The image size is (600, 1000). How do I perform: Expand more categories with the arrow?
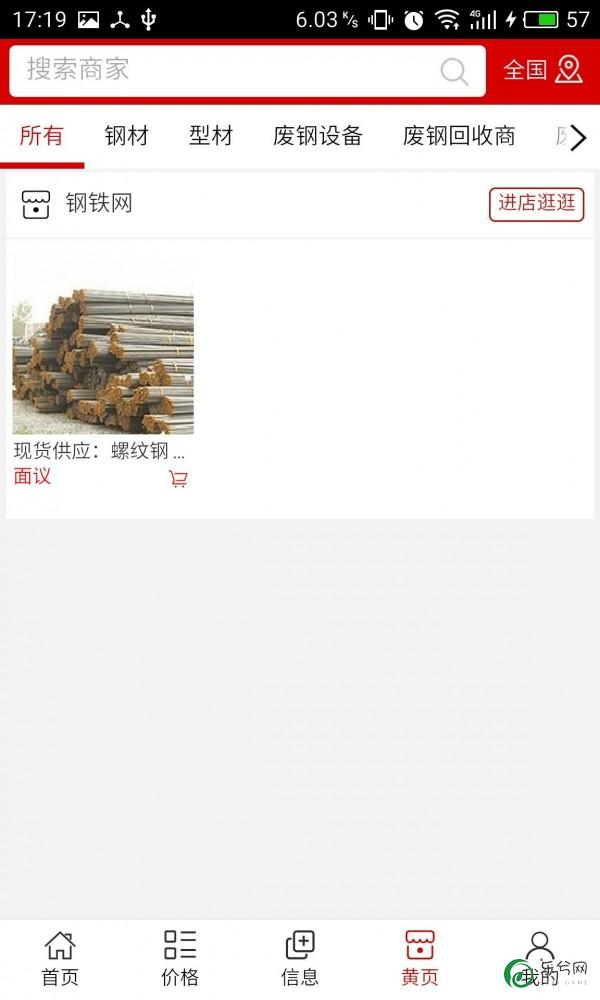578,137
